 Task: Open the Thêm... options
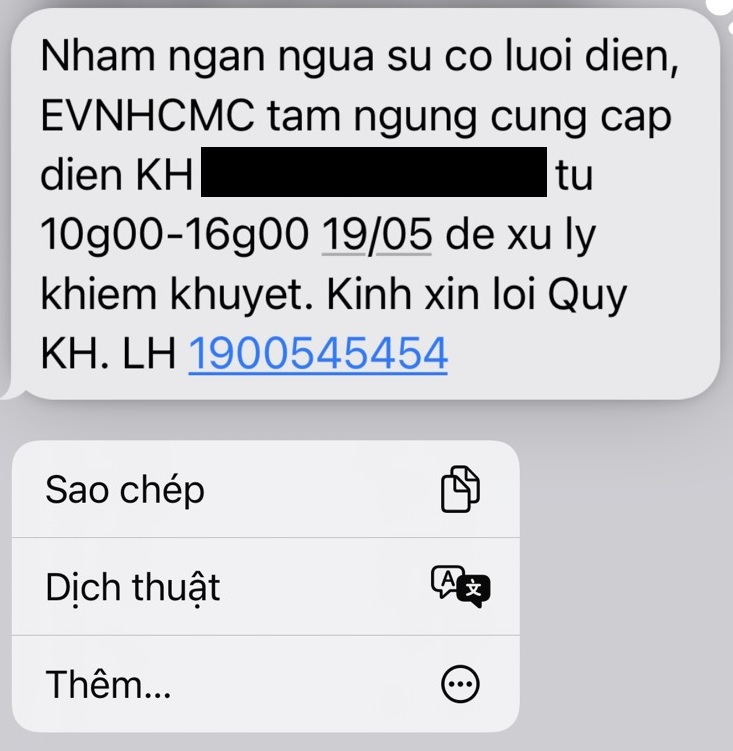265,685
